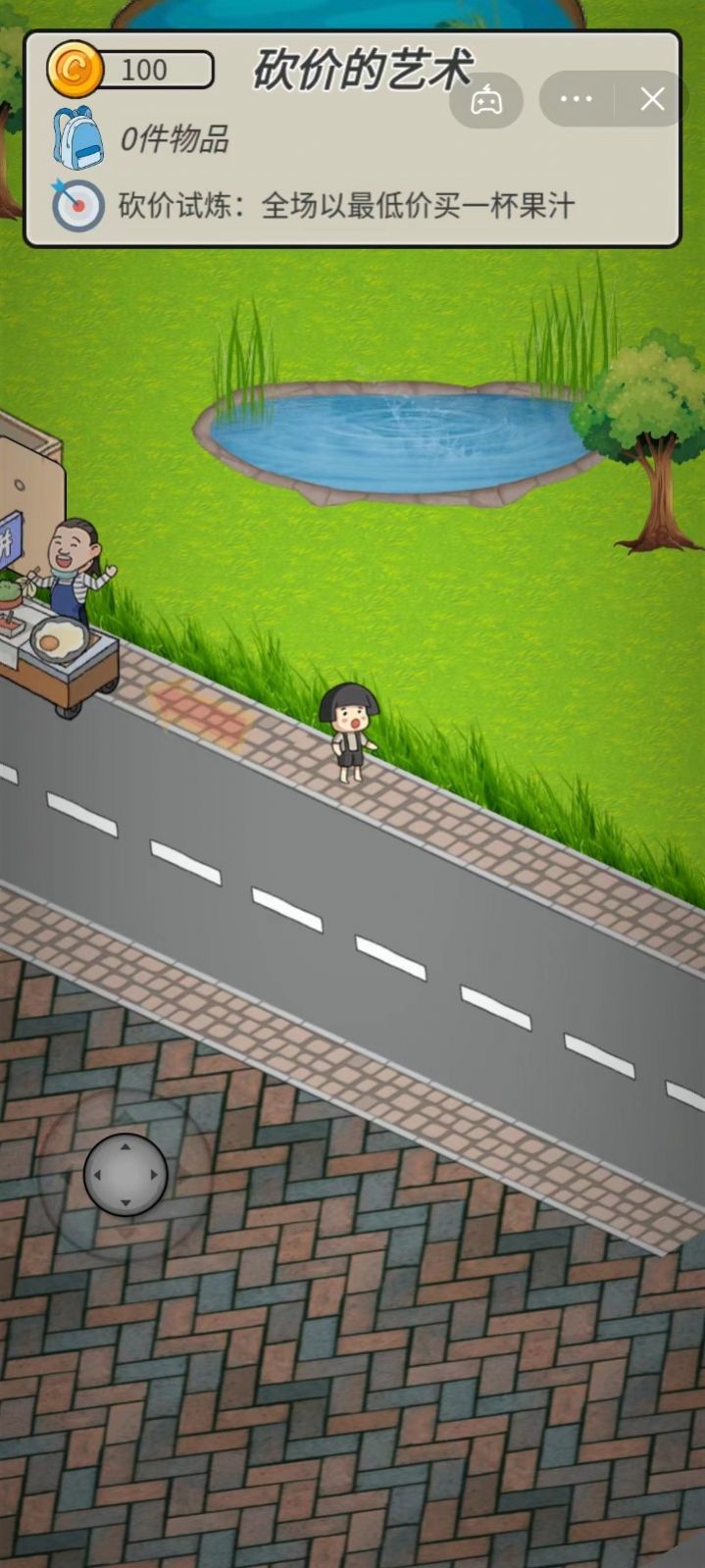Open the backpack inventory

pyautogui.click(x=78, y=138)
